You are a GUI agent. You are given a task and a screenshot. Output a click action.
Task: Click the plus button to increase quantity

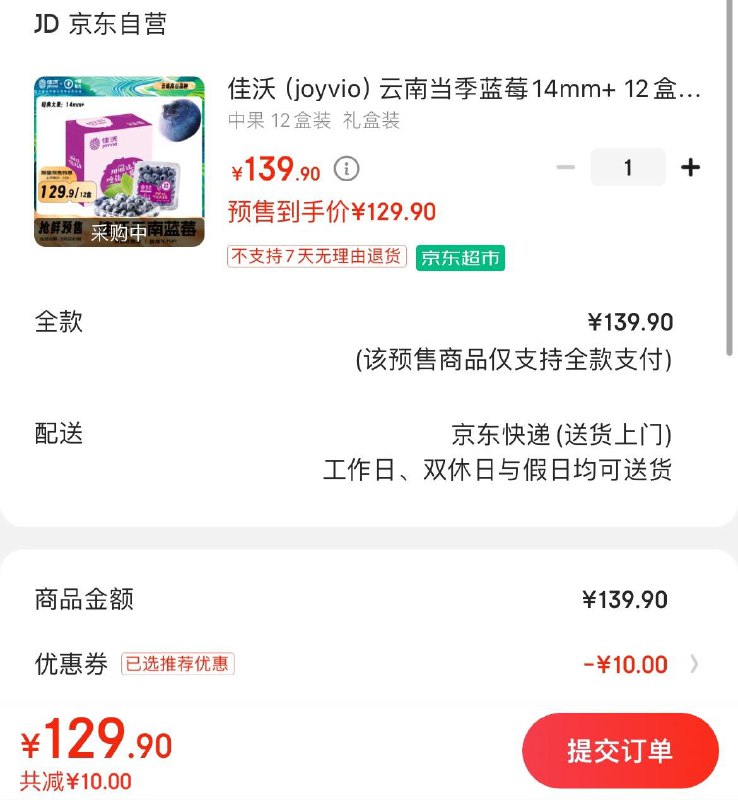click(x=690, y=167)
